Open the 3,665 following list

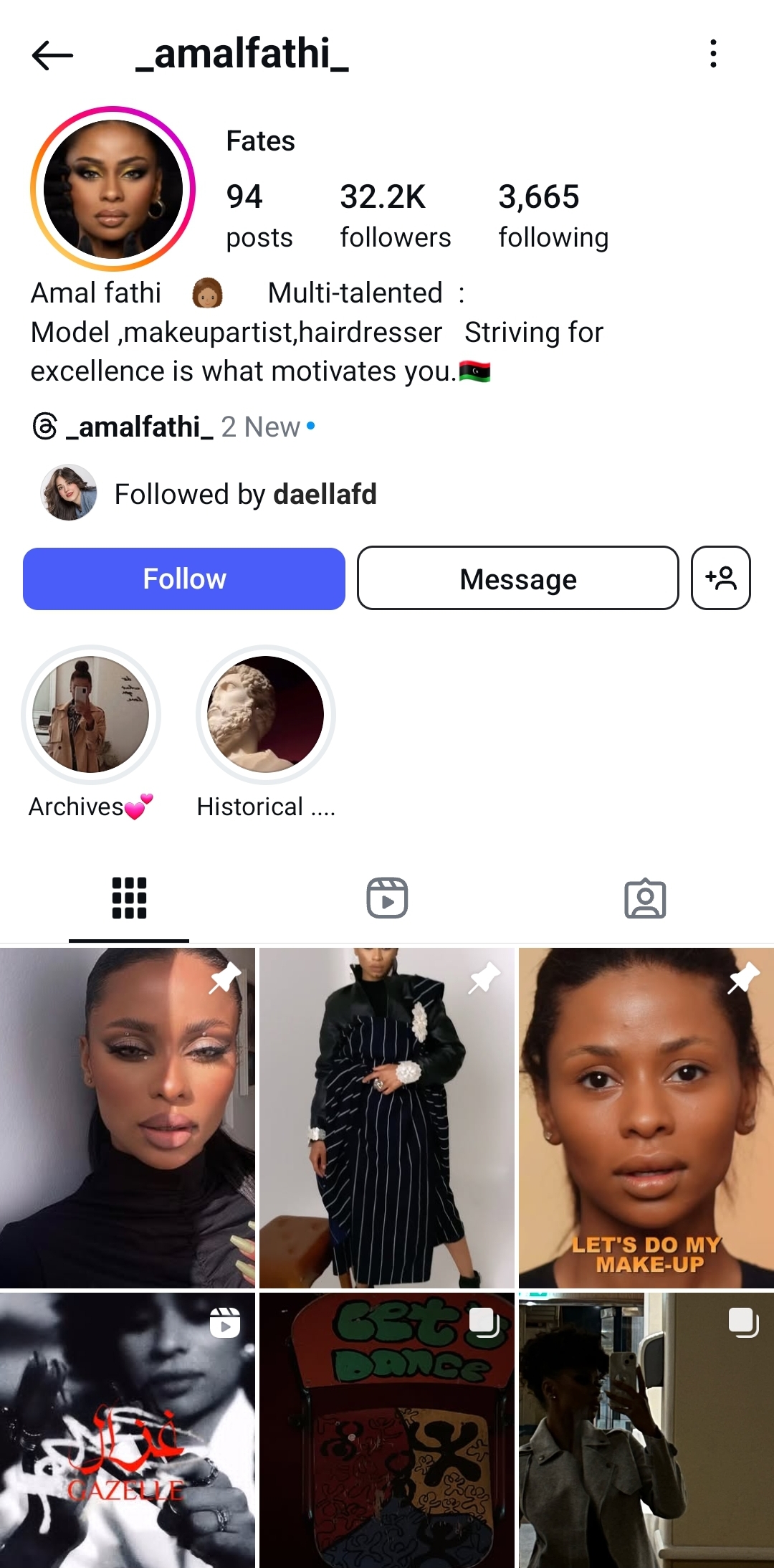[x=553, y=215]
